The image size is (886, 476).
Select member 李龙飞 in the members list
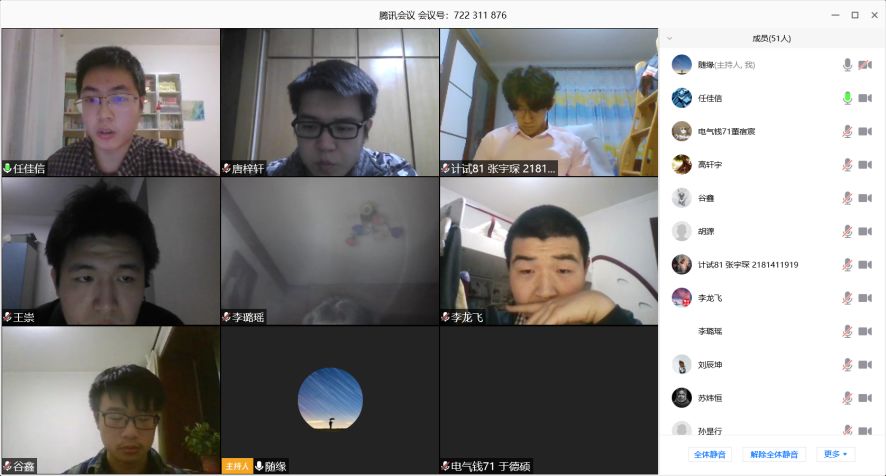(x=710, y=298)
